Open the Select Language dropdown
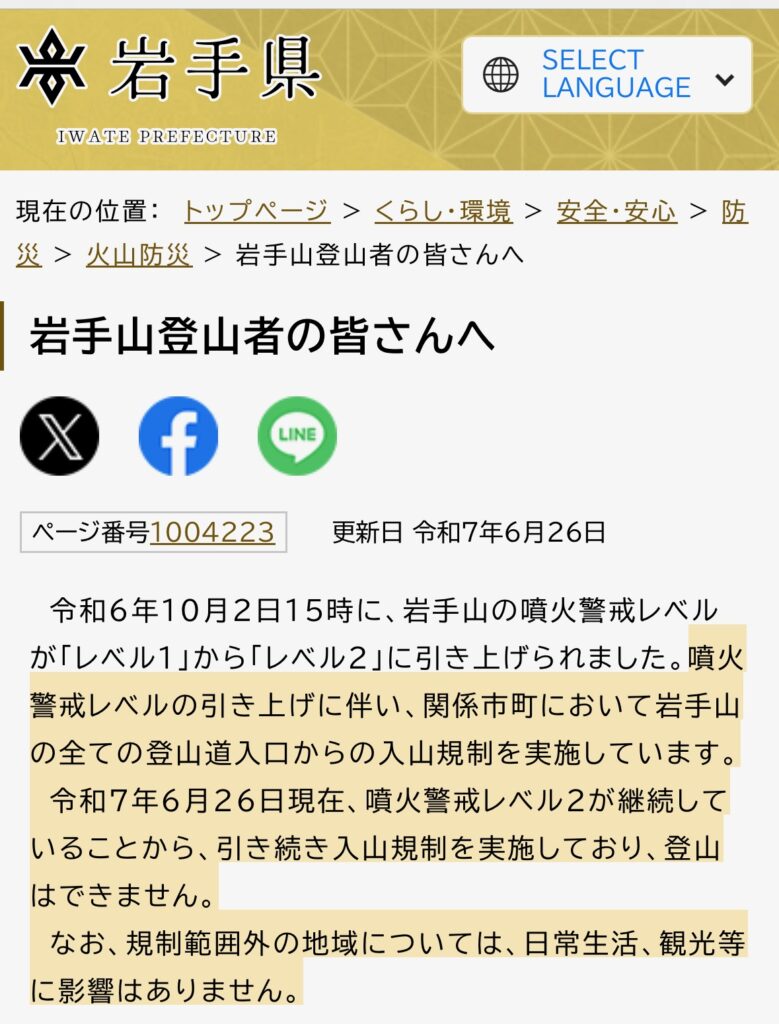Screen dimensions: 779x1024 point(606,75)
